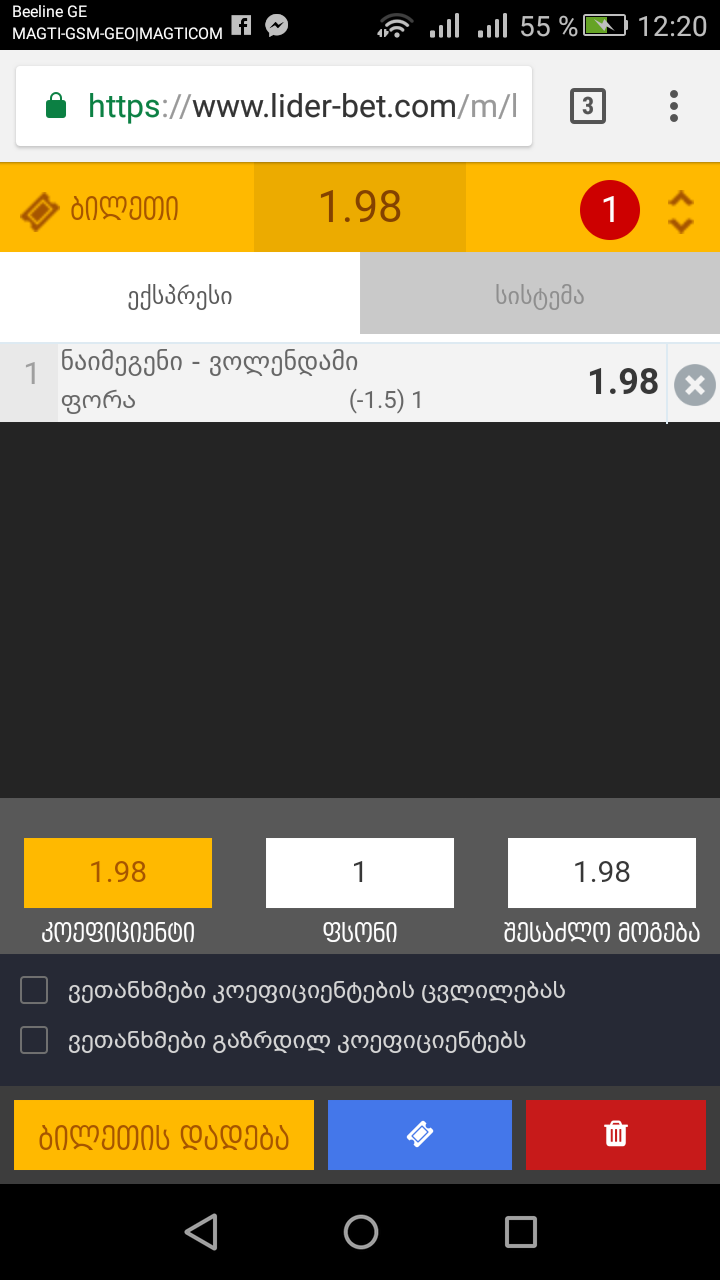This screenshot has height=1280, width=720.
Task: Open recent apps from the navigation bar
Action: [520, 1232]
